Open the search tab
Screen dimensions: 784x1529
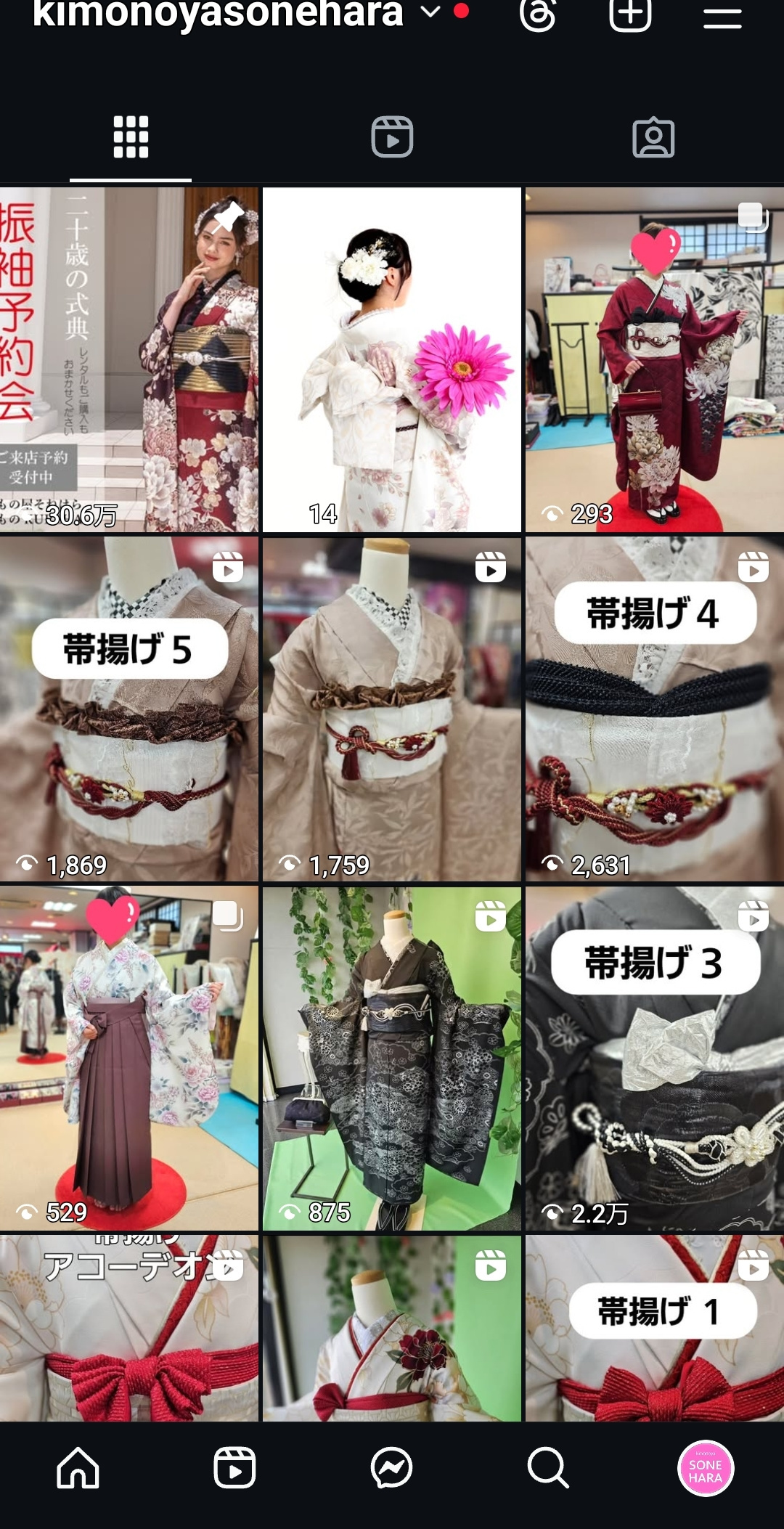pos(548,1468)
